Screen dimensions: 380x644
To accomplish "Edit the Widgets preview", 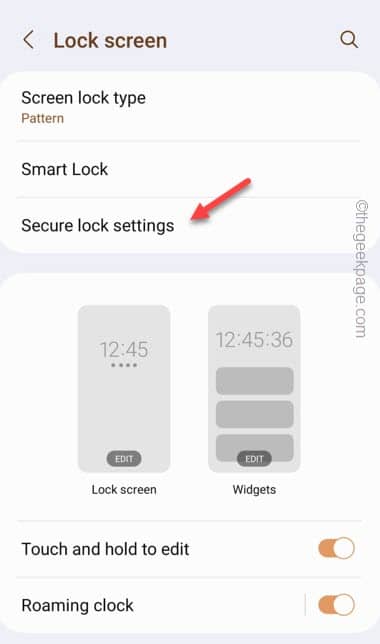I will coord(254,459).
